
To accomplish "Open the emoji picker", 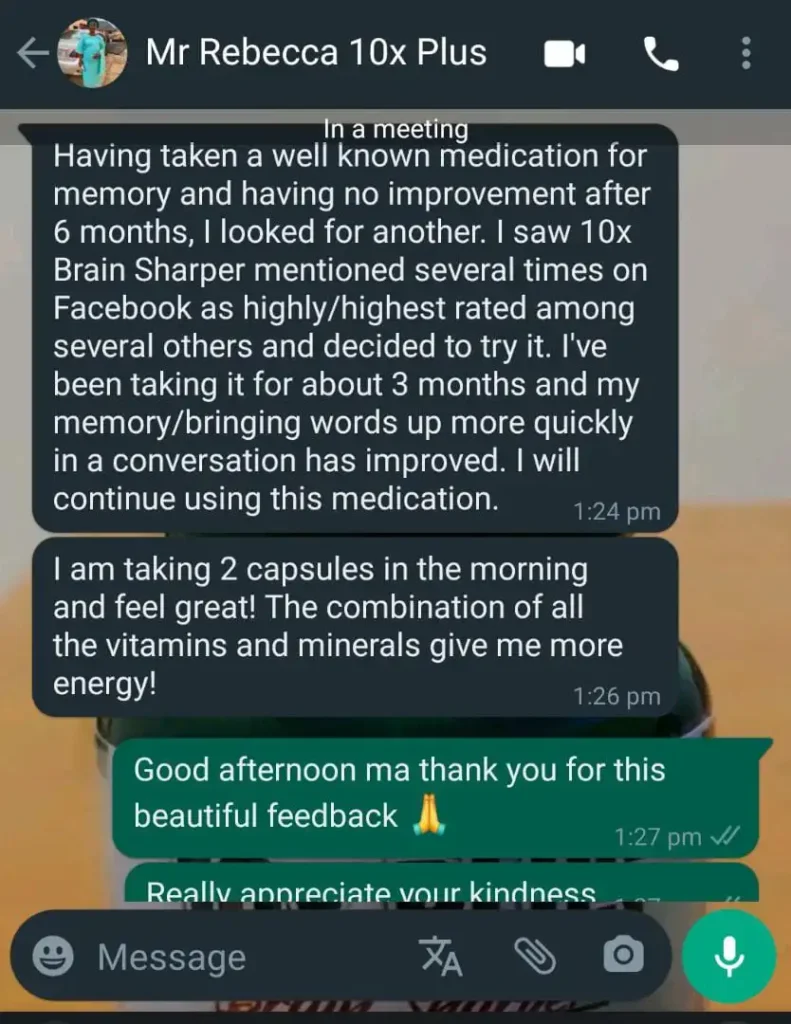I will (x=52, y=957).
